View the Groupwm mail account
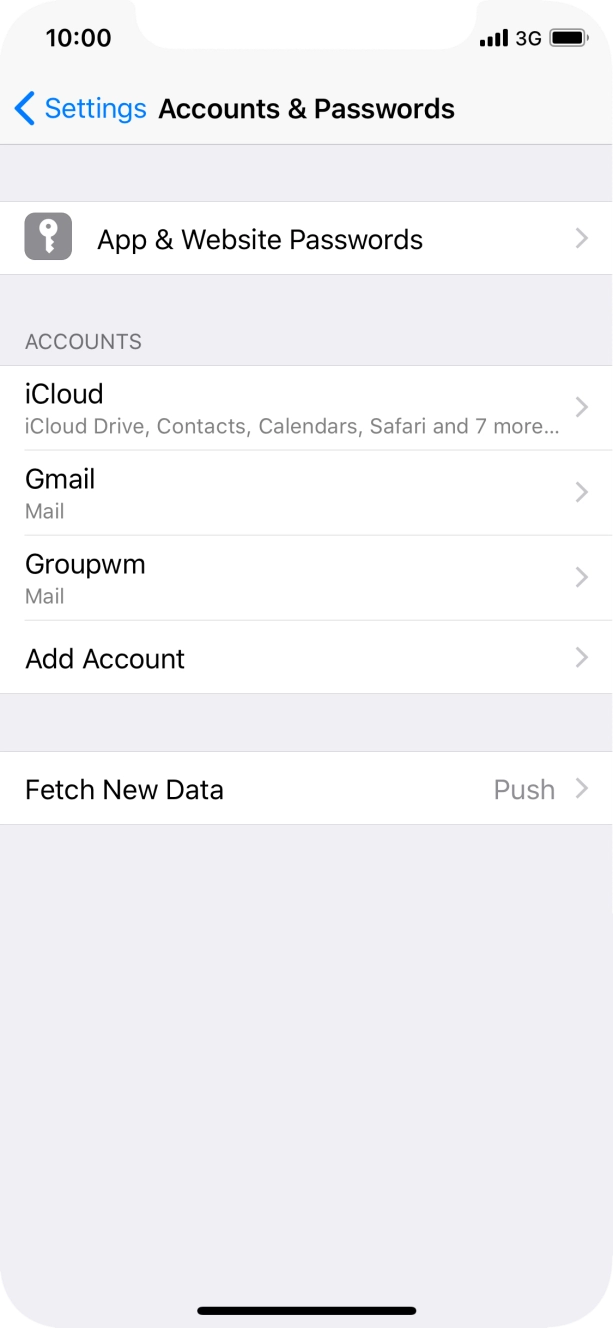 [306, 578]
